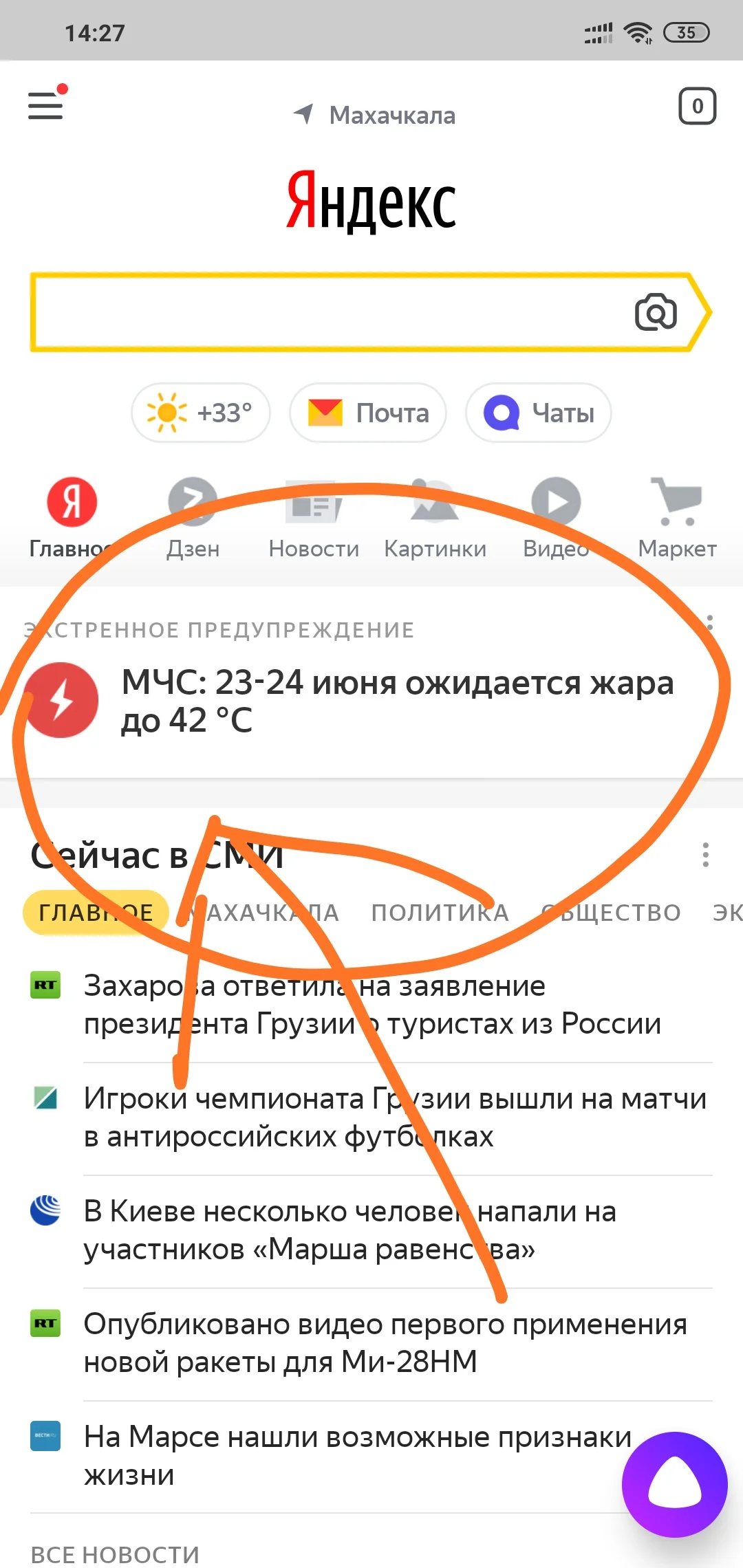Select the Дзен service icon
Viewport: 743px width, 1568px height.
pos(193,502)
